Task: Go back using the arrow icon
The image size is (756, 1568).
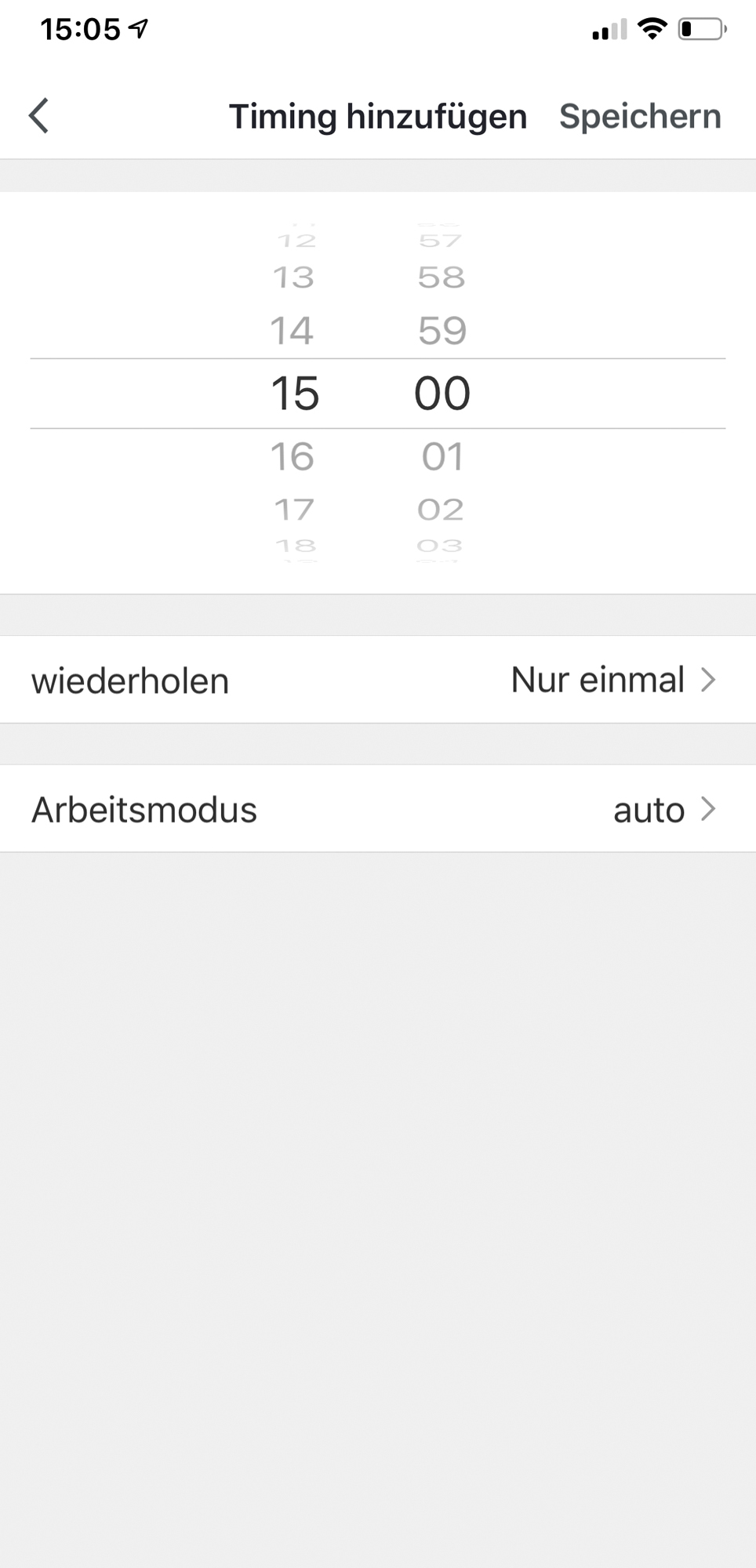Action: (x=39, y=116)
